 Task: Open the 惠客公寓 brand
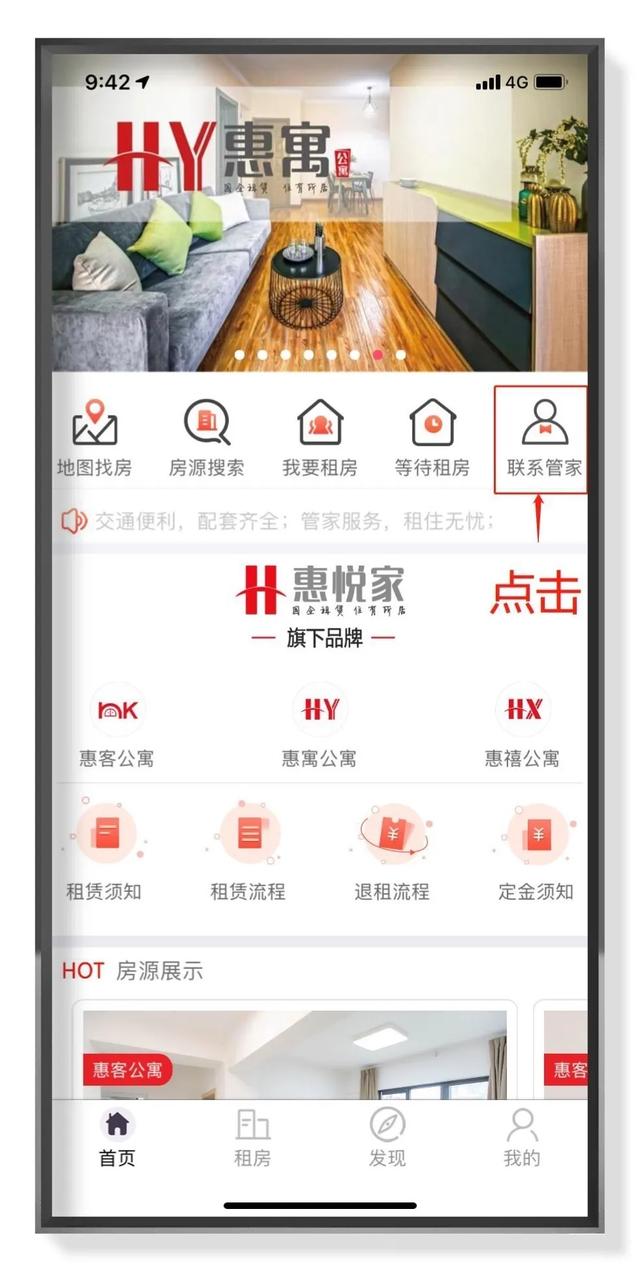point(117,725)
